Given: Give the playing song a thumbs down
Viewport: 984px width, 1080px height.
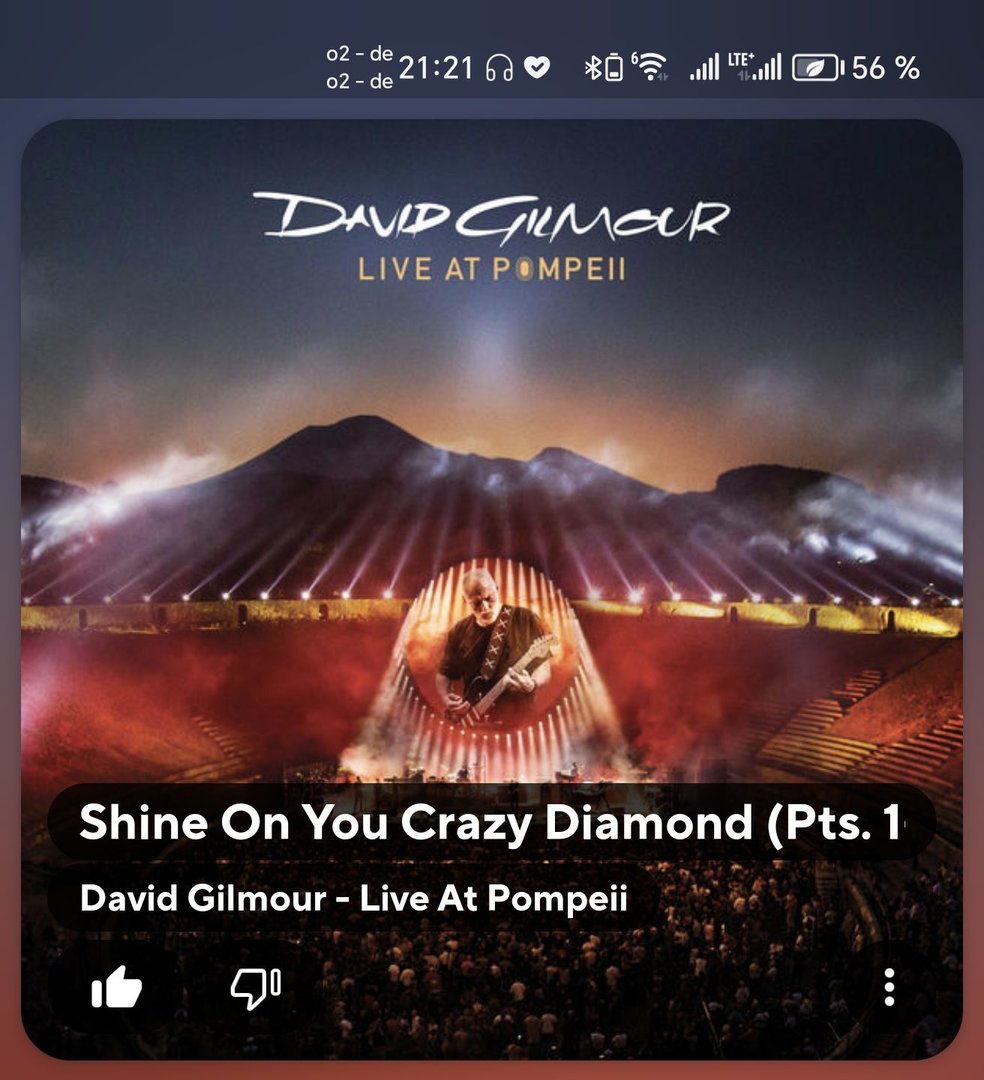Looking at the screenshot, I should pyautogui.click(x=255, y=988).
